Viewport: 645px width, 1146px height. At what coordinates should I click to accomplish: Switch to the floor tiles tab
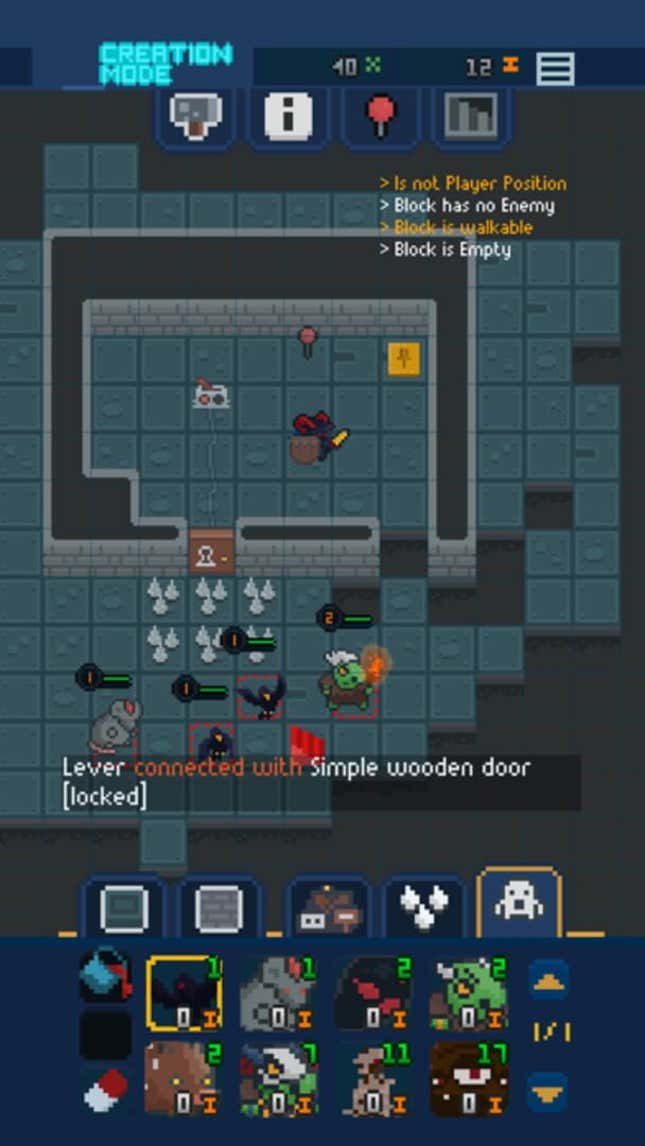(x=124, y=907)
